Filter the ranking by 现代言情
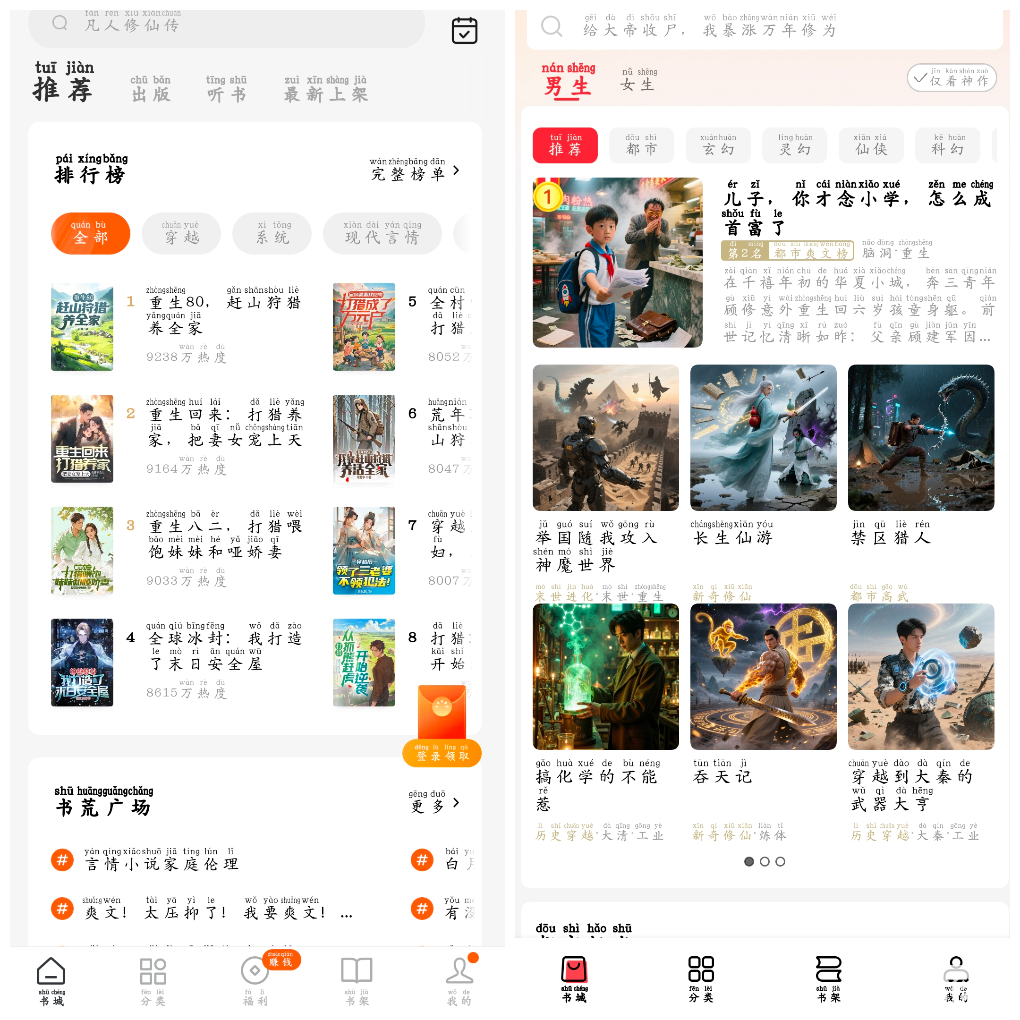The height and width of the screenshot is (1020, 1020). pos(380,237)
